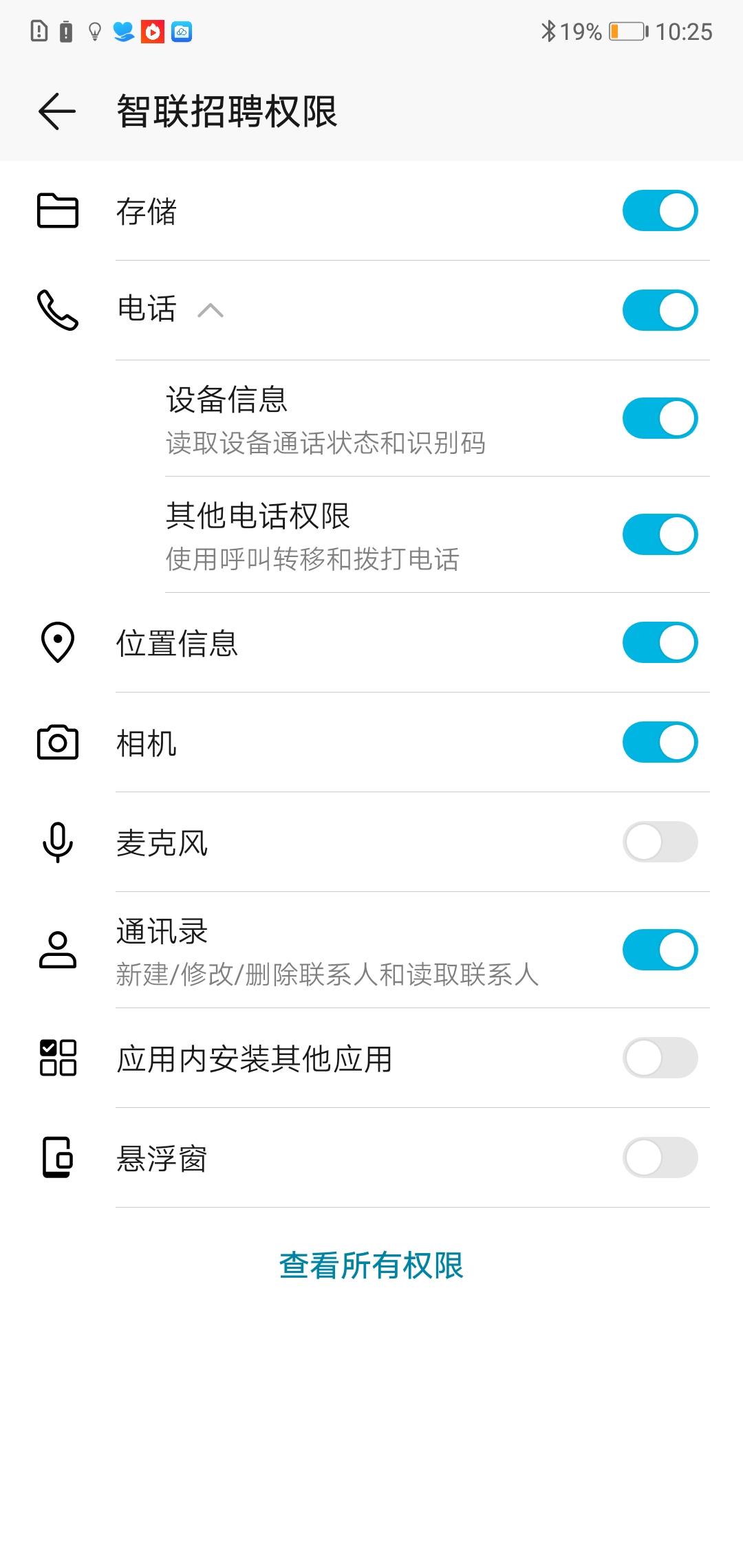Allow 应用内安装其他应用
The image size is (743, 1568).
click(x=660, y=1058)
